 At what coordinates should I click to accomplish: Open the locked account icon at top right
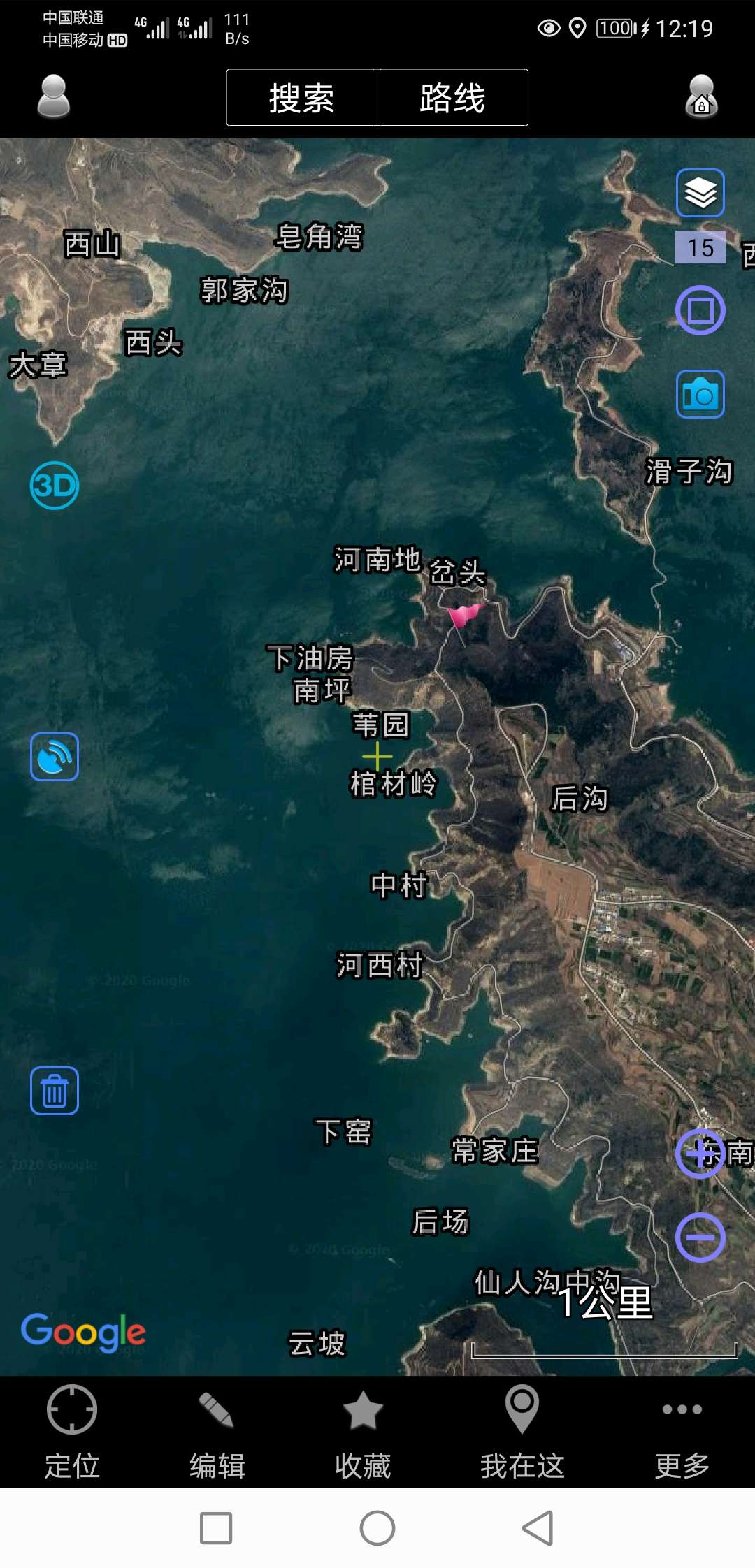pyautogui.click(x=701, y=96)
